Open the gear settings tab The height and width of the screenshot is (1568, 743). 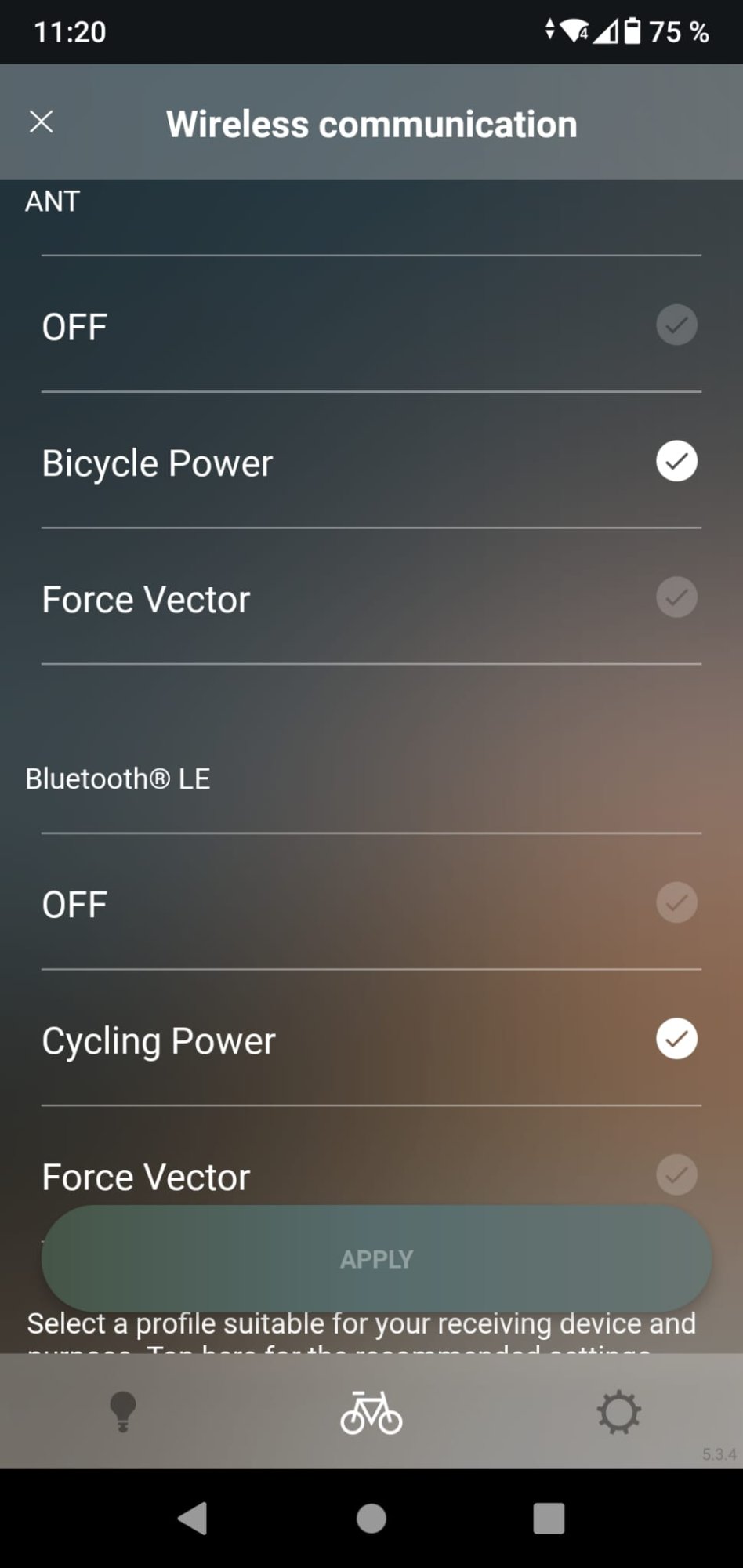[619, 1412]
